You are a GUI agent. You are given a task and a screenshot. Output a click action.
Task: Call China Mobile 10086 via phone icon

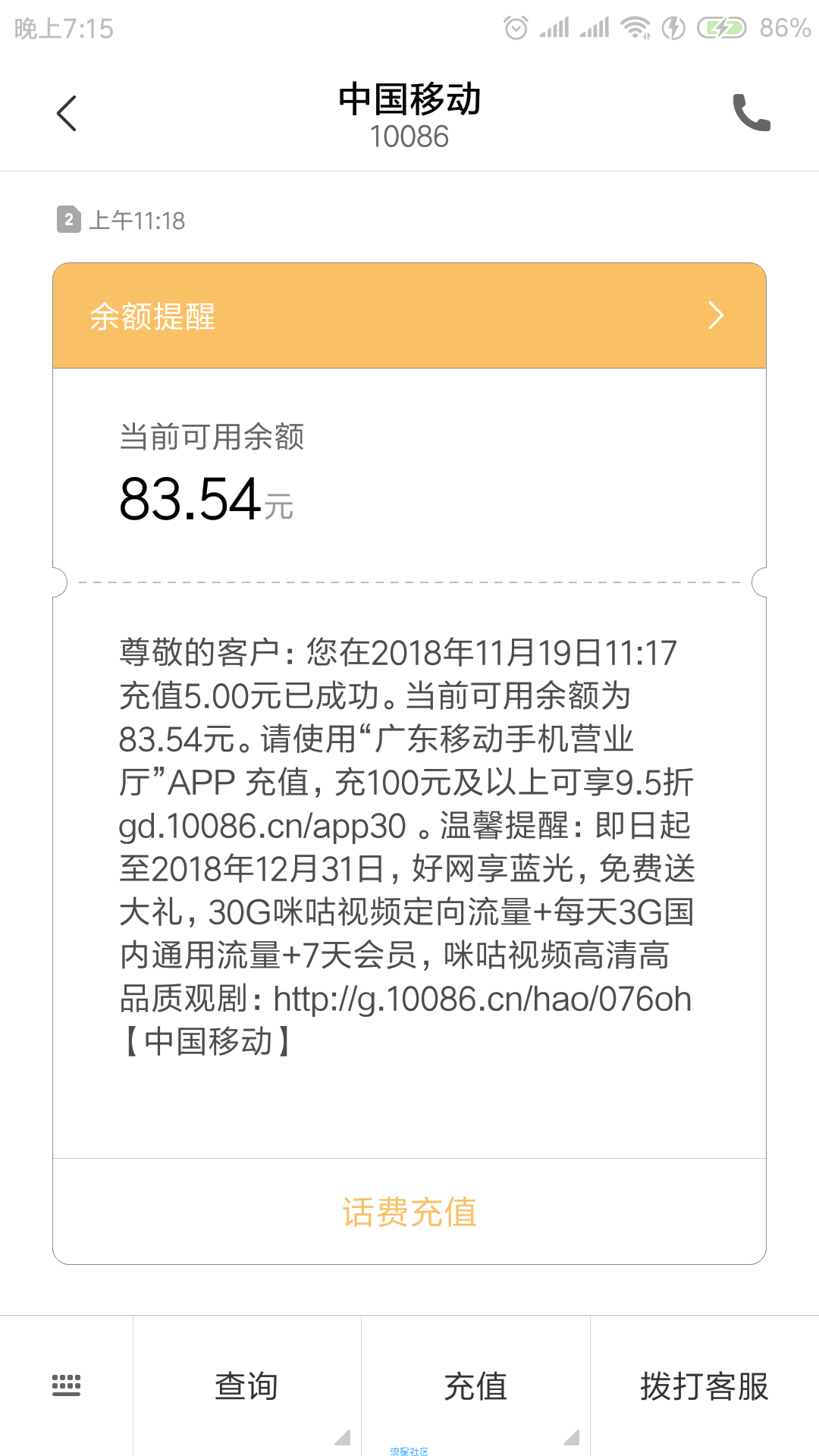pos(751,113)
